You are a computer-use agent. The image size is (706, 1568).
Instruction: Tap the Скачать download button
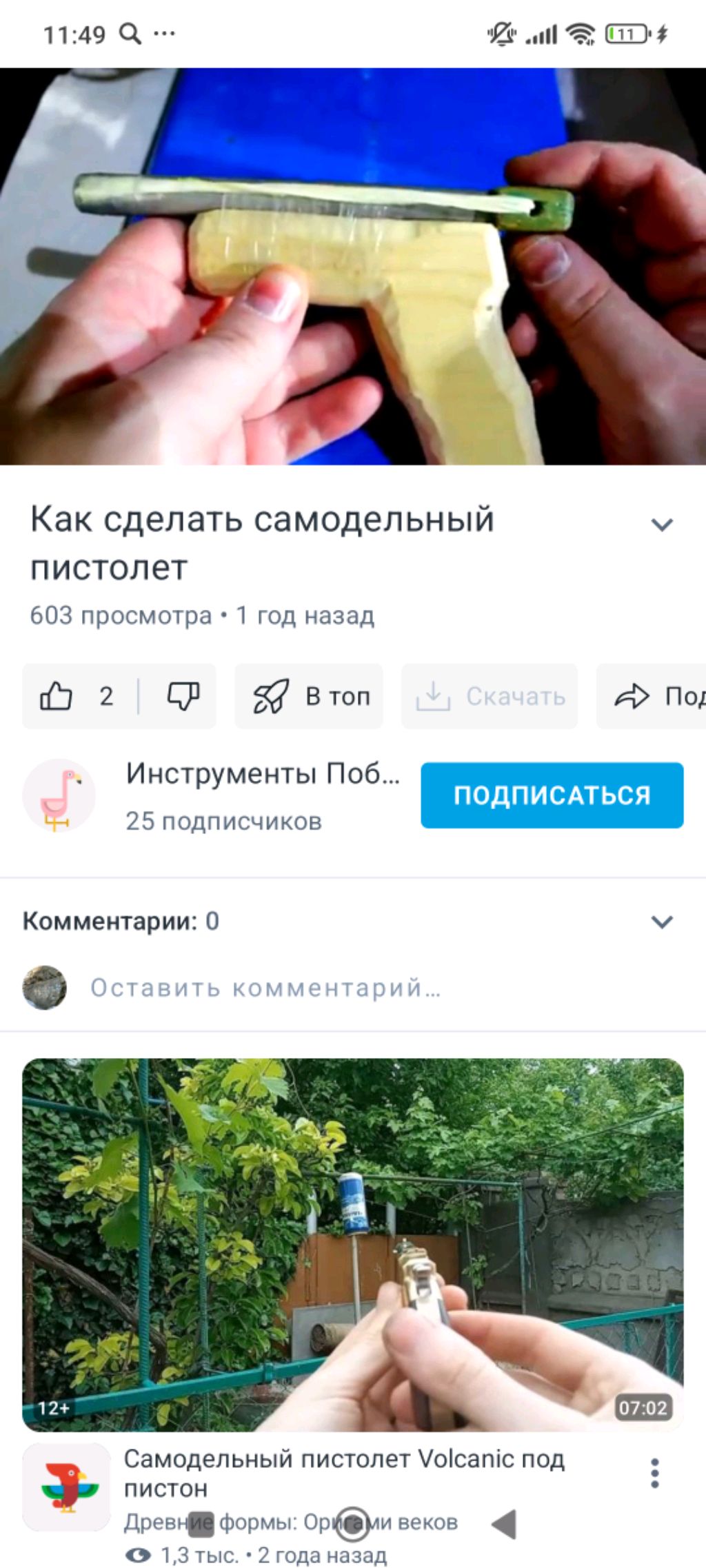(490, 696)
